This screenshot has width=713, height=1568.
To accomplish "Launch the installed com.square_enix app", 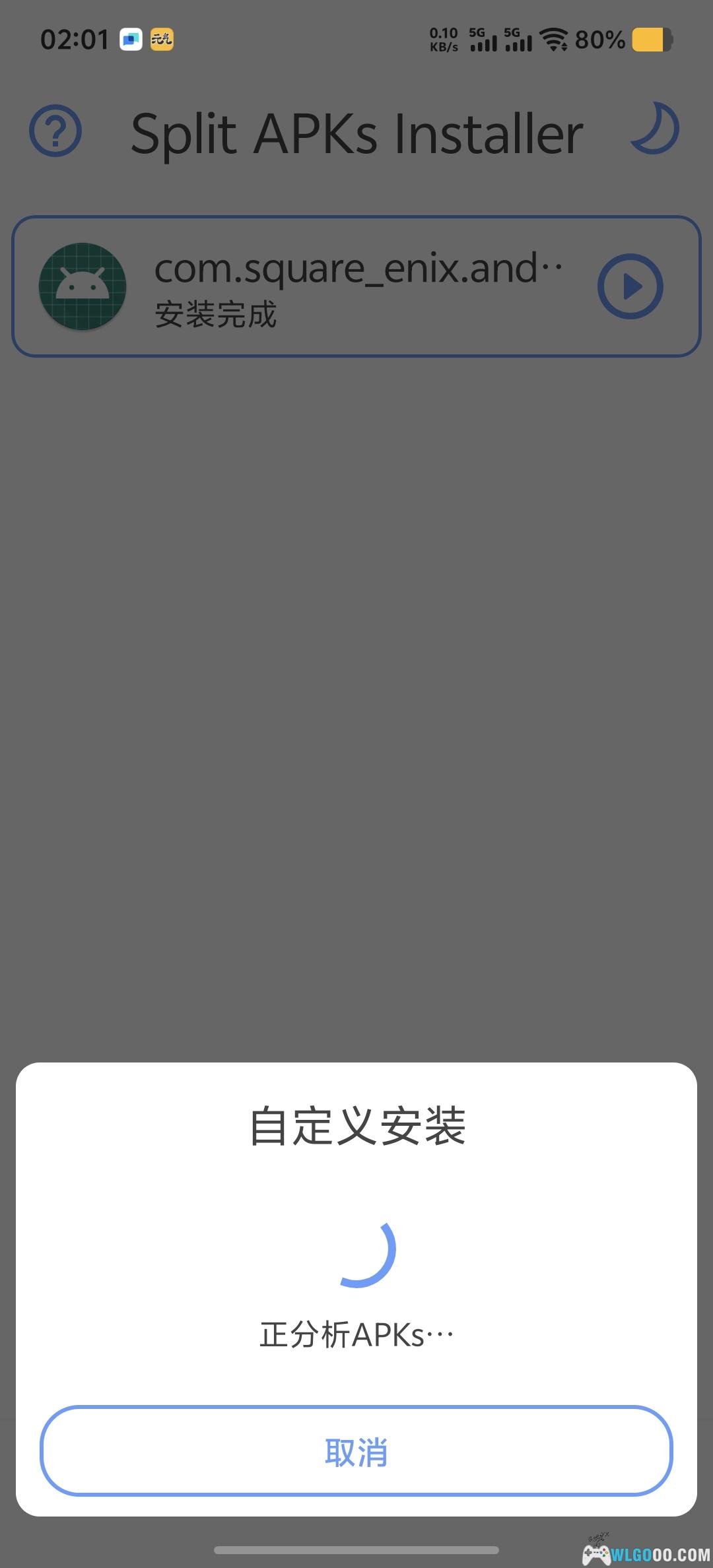I will coord(630,286).
